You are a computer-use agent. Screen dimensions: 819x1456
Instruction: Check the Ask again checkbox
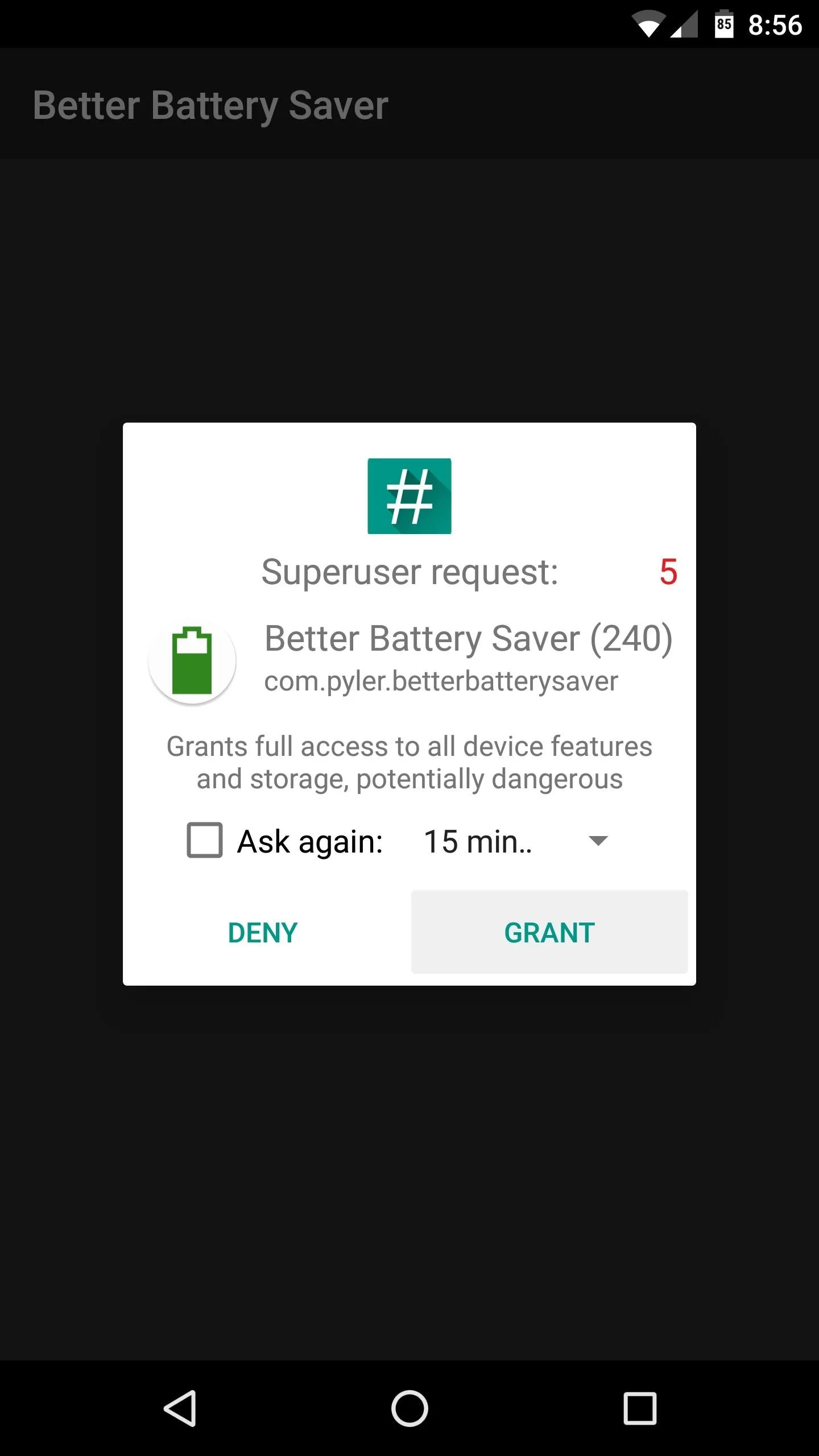205,840
